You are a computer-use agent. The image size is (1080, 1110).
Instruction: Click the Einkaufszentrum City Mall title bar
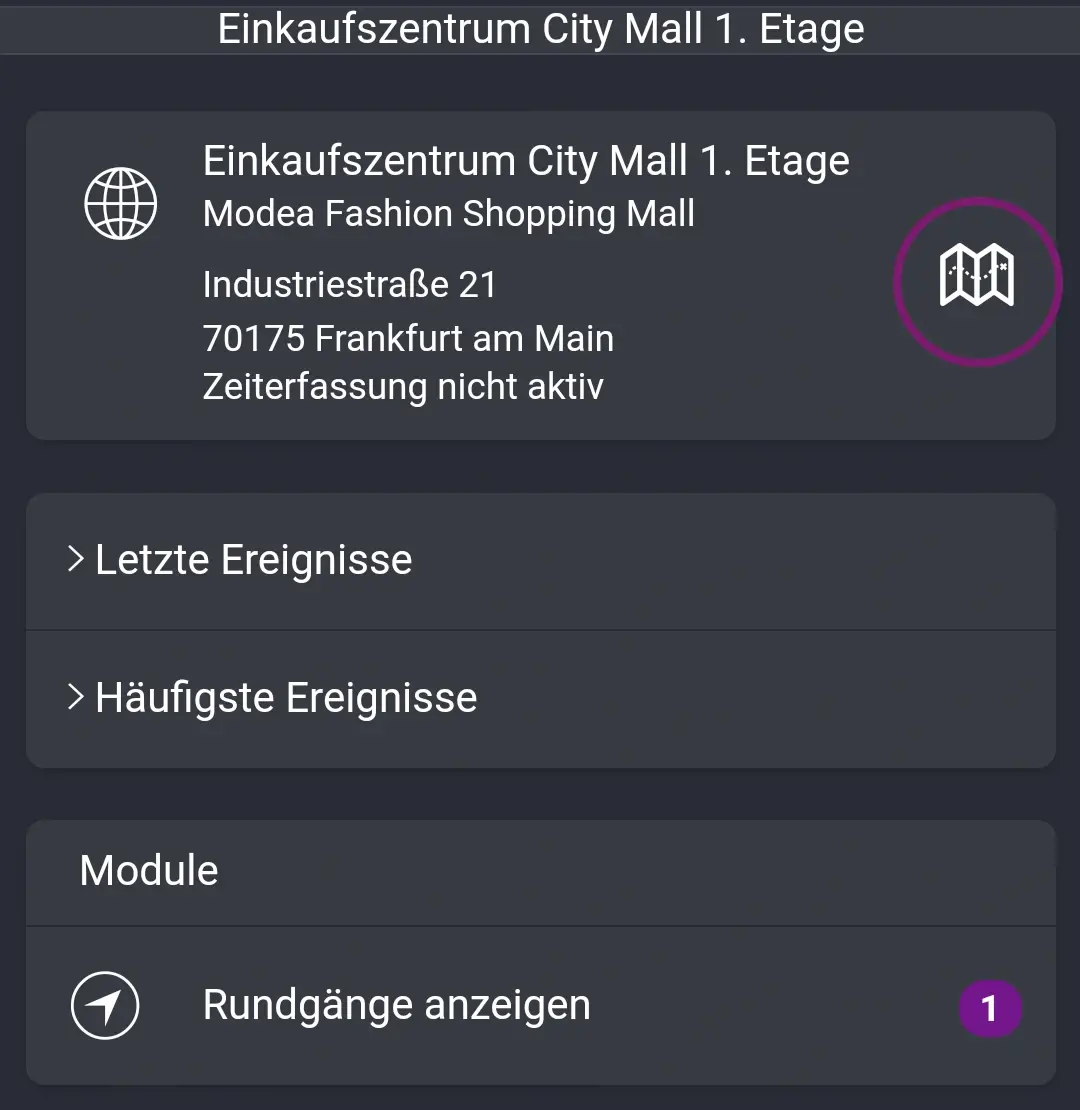coord(540,29)
